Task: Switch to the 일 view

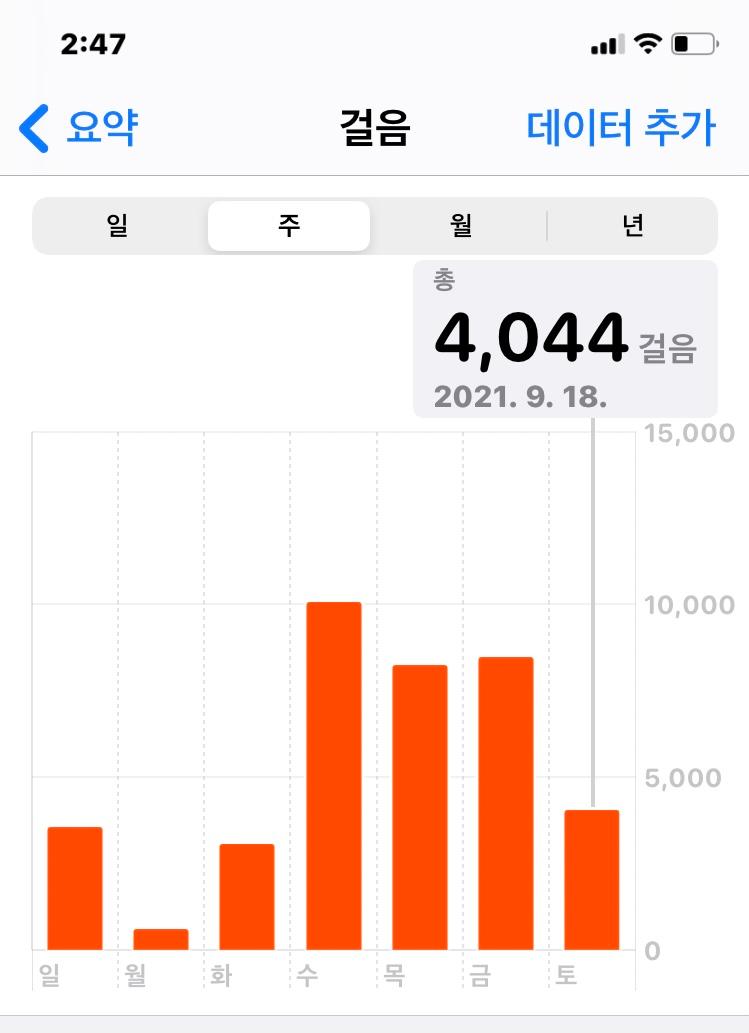Action: pos(118,226)
